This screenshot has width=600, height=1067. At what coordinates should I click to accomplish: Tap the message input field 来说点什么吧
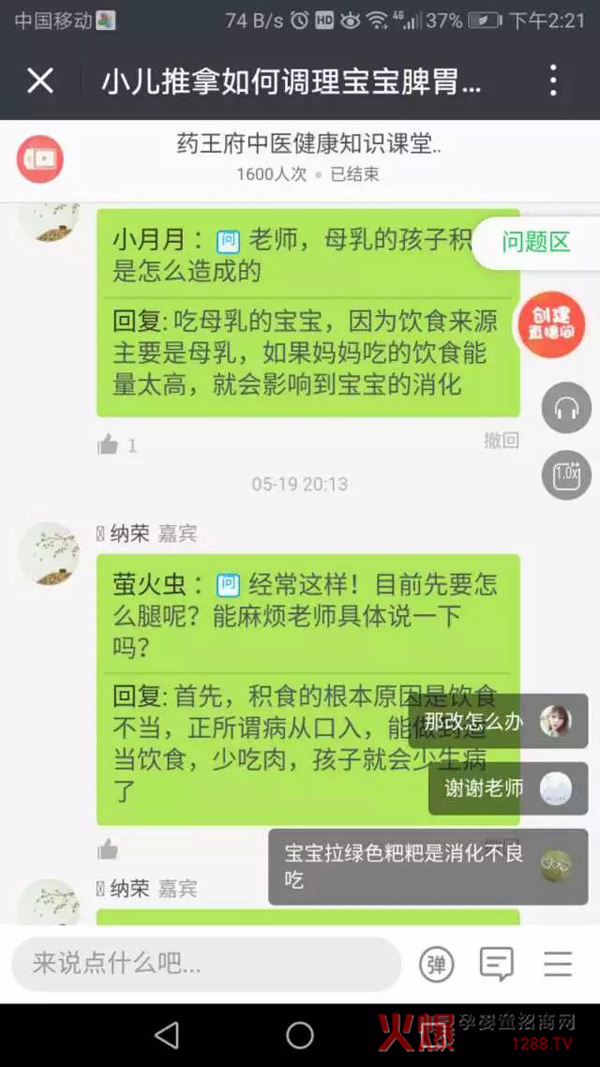205,964
